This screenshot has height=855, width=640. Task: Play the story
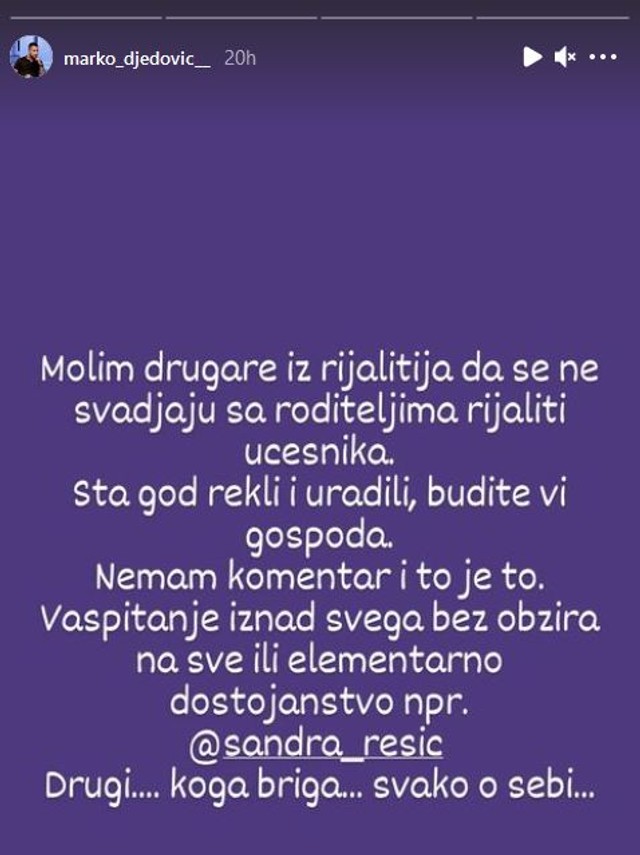532,57
